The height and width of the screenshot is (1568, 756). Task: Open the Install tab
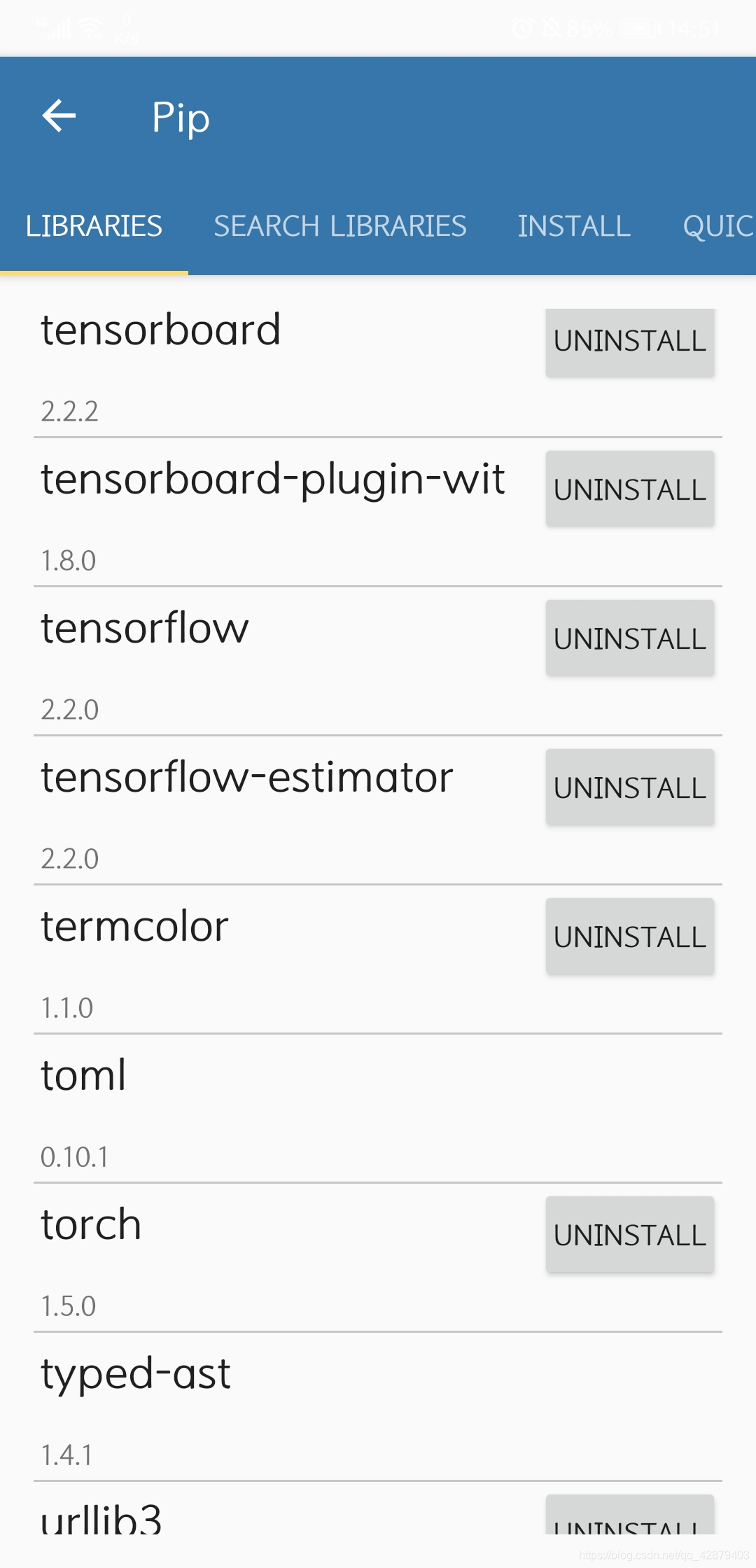[574, 226]
